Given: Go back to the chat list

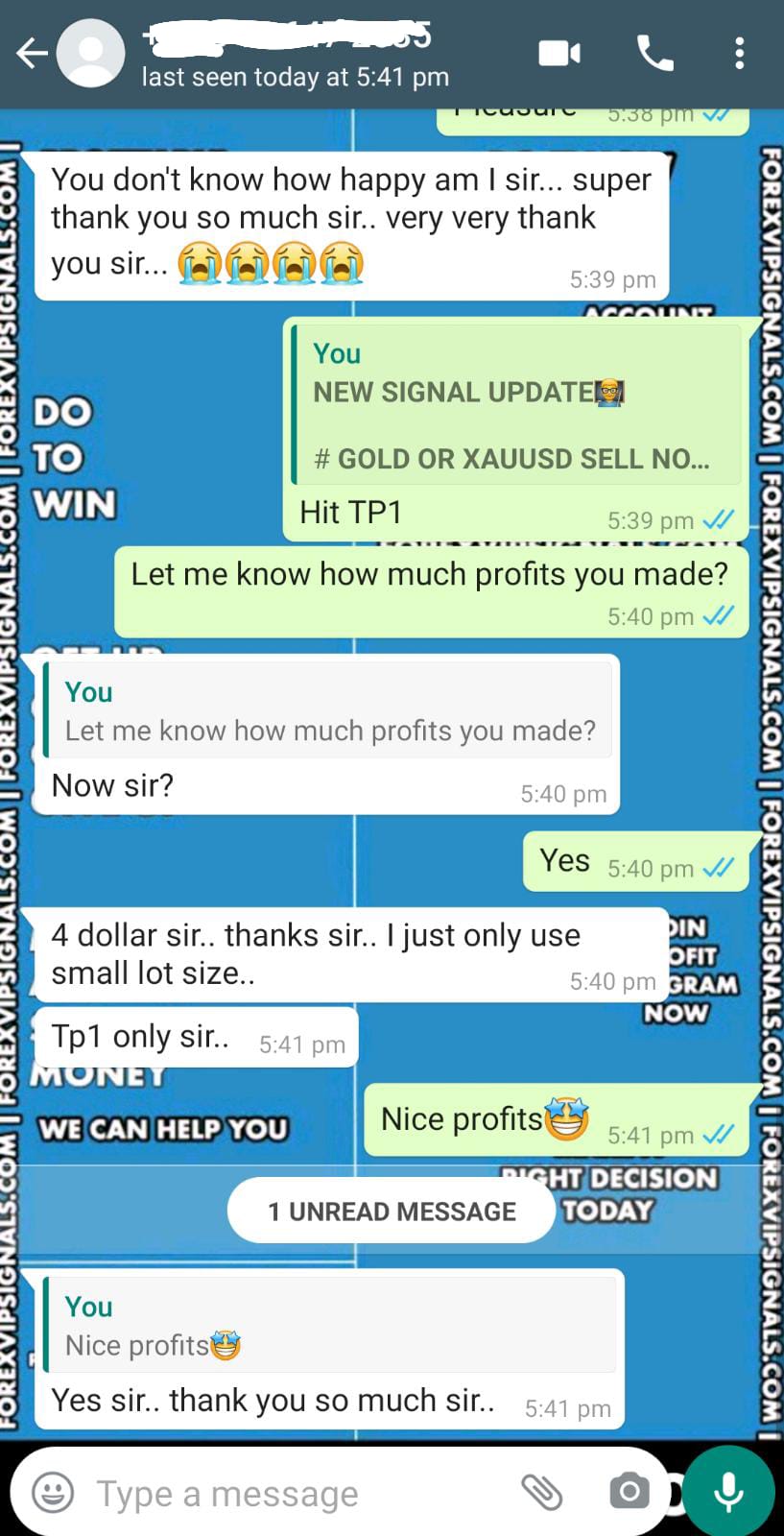Looking at the screenshot, I should point(32,54).
